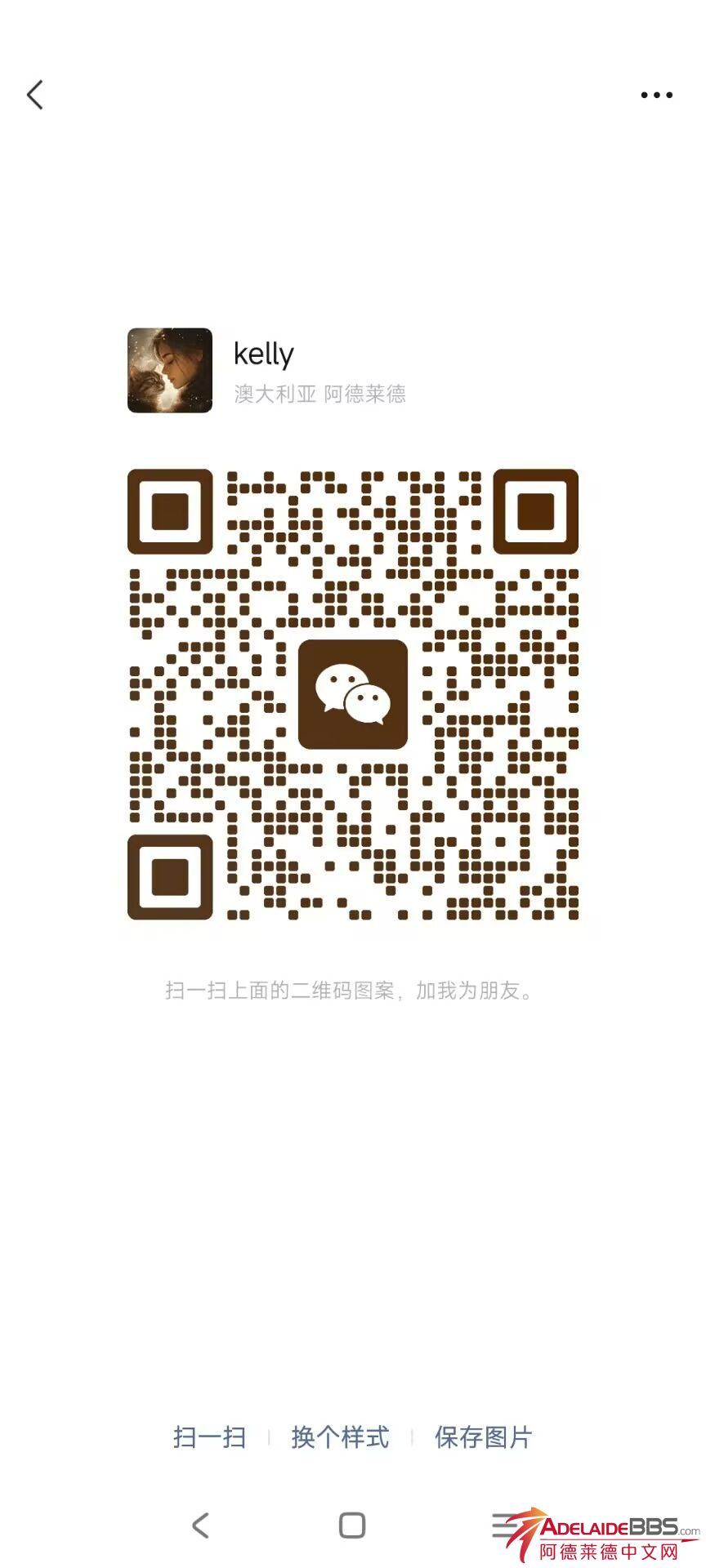Open the three-dot overflow menu

pyautogui.click(x=656, y=96)
